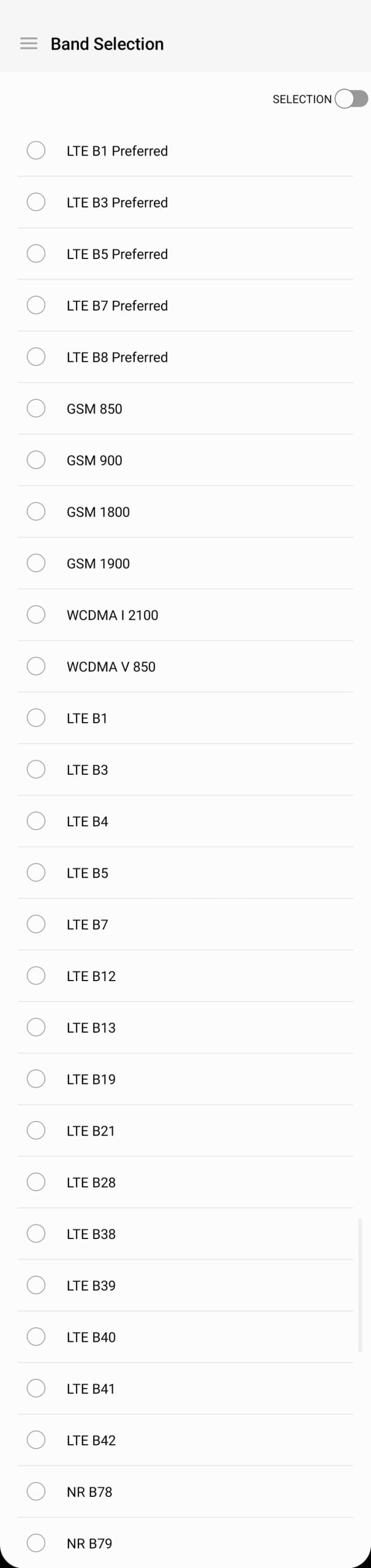Choose GSM 1800 band option
This screenshot has height=1568, width=371.
[x=36, y=511]
